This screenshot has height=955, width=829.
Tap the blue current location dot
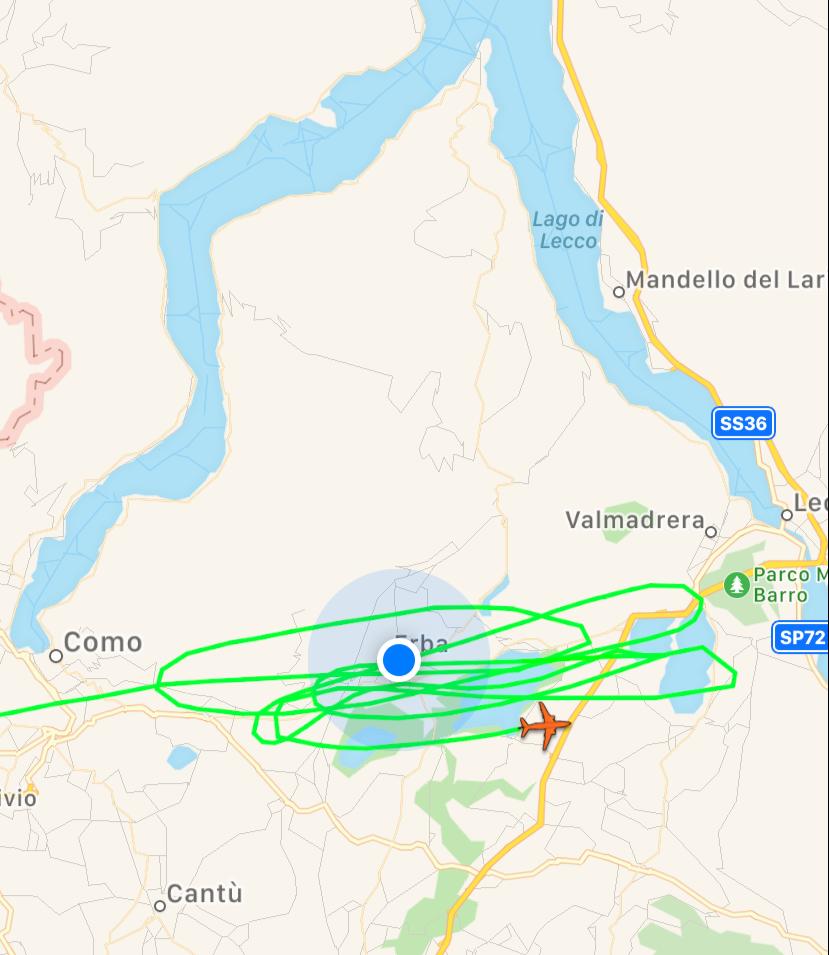399,660
